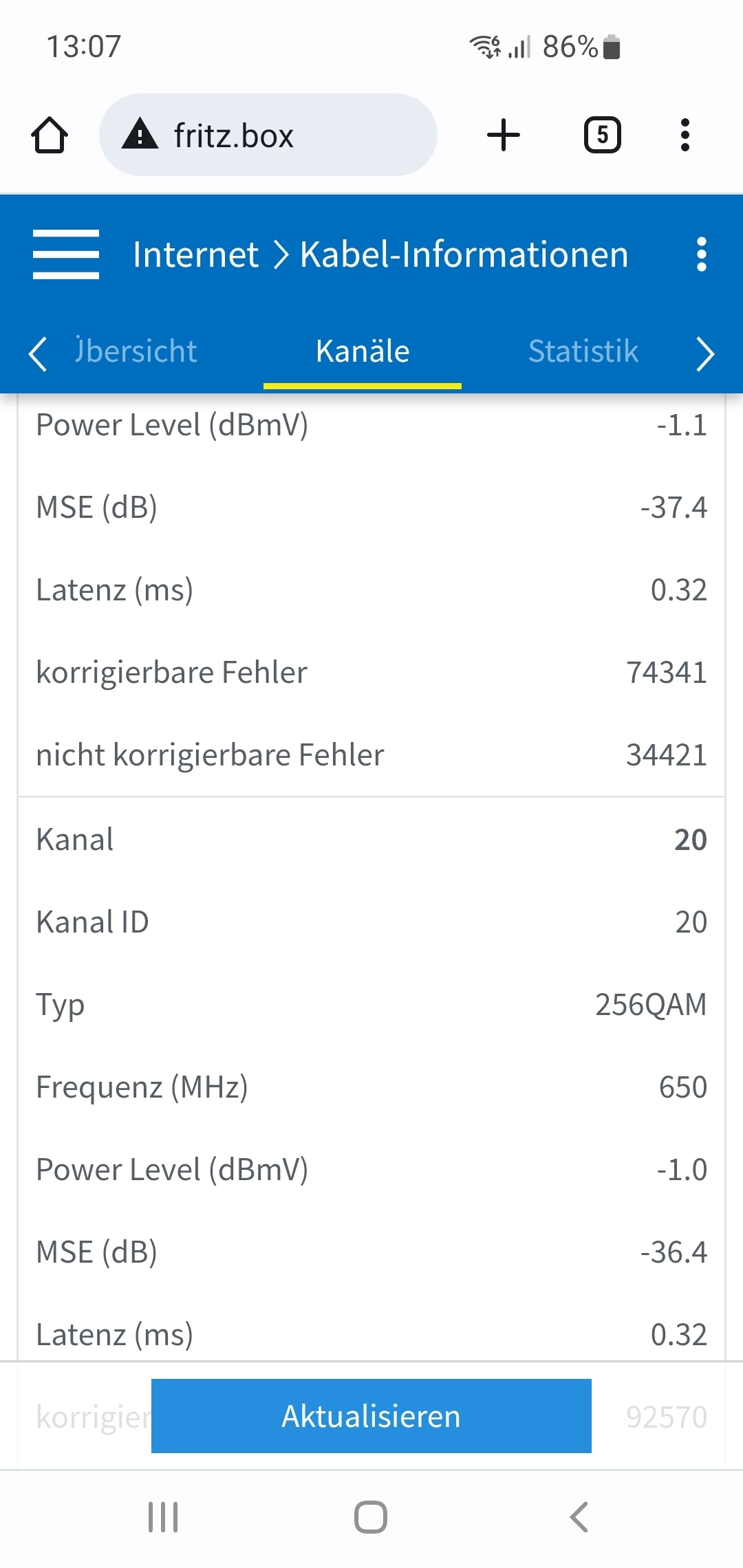Show recent apps from navigation bar
Viewport: 743px width, 1568px height.
163,1517
